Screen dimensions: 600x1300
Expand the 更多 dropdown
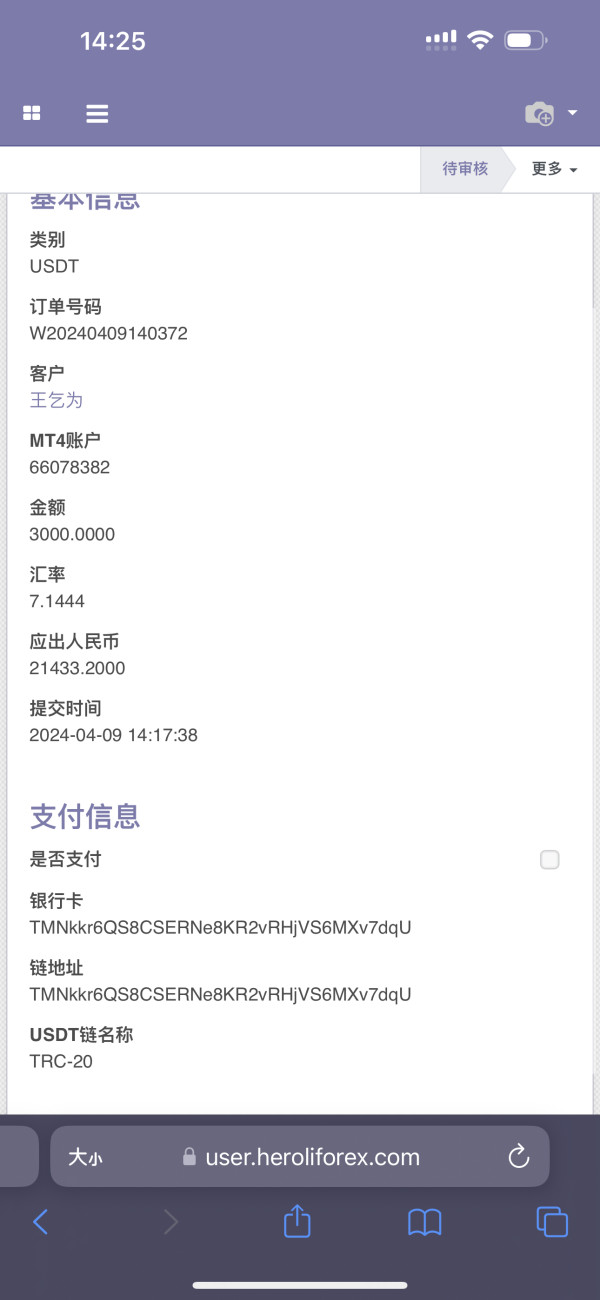click(x=554, y=169)
